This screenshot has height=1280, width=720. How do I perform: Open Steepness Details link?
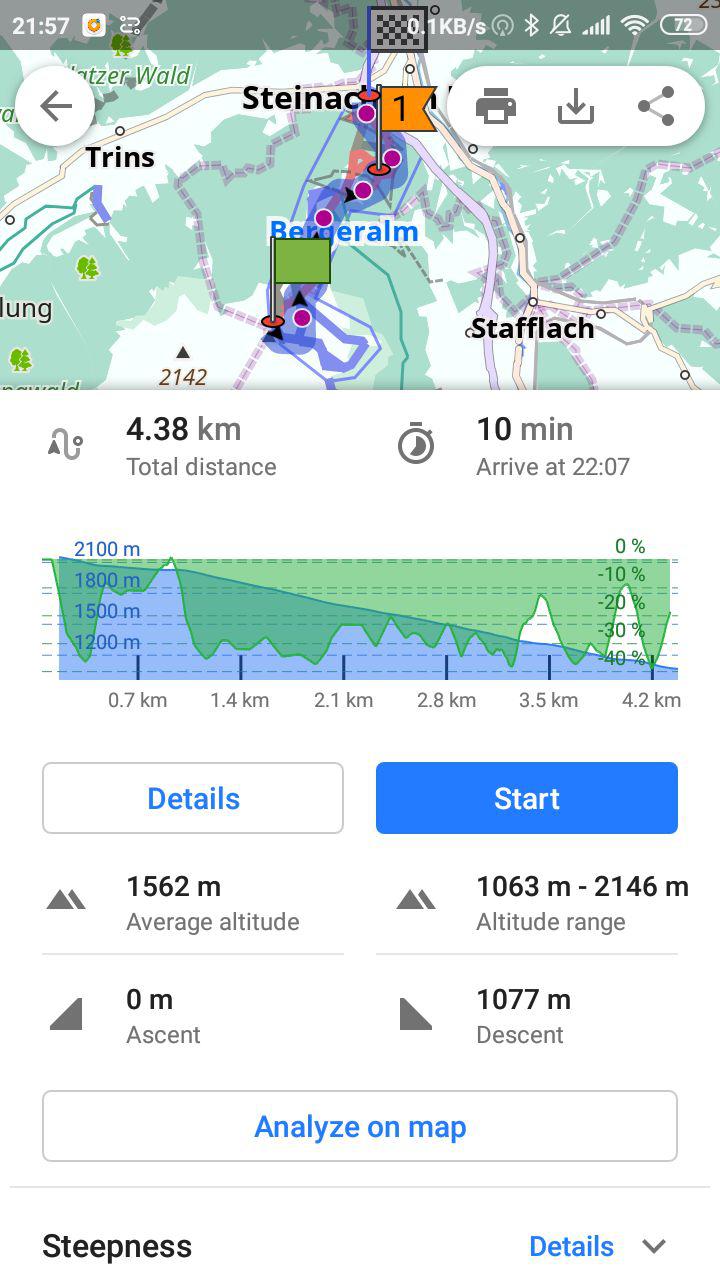coord(571,1246)
